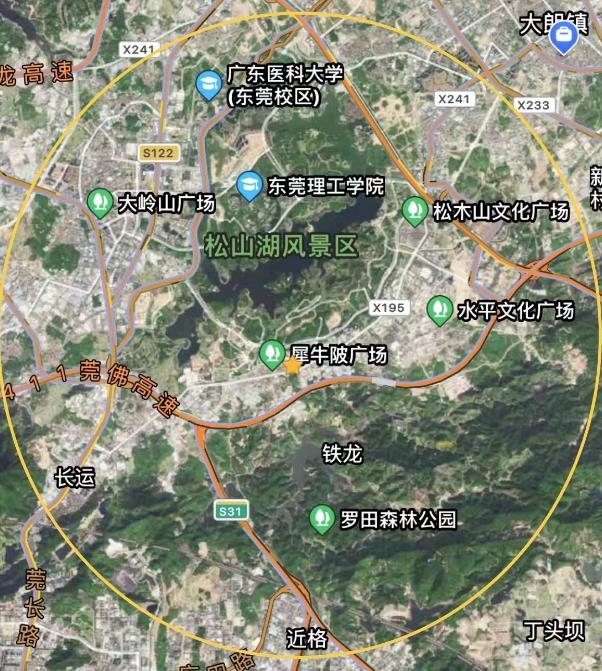Show details for 罗田森林公园
Image resolution: width=602 pixels, height=671 pixels.
click(322, 518)
